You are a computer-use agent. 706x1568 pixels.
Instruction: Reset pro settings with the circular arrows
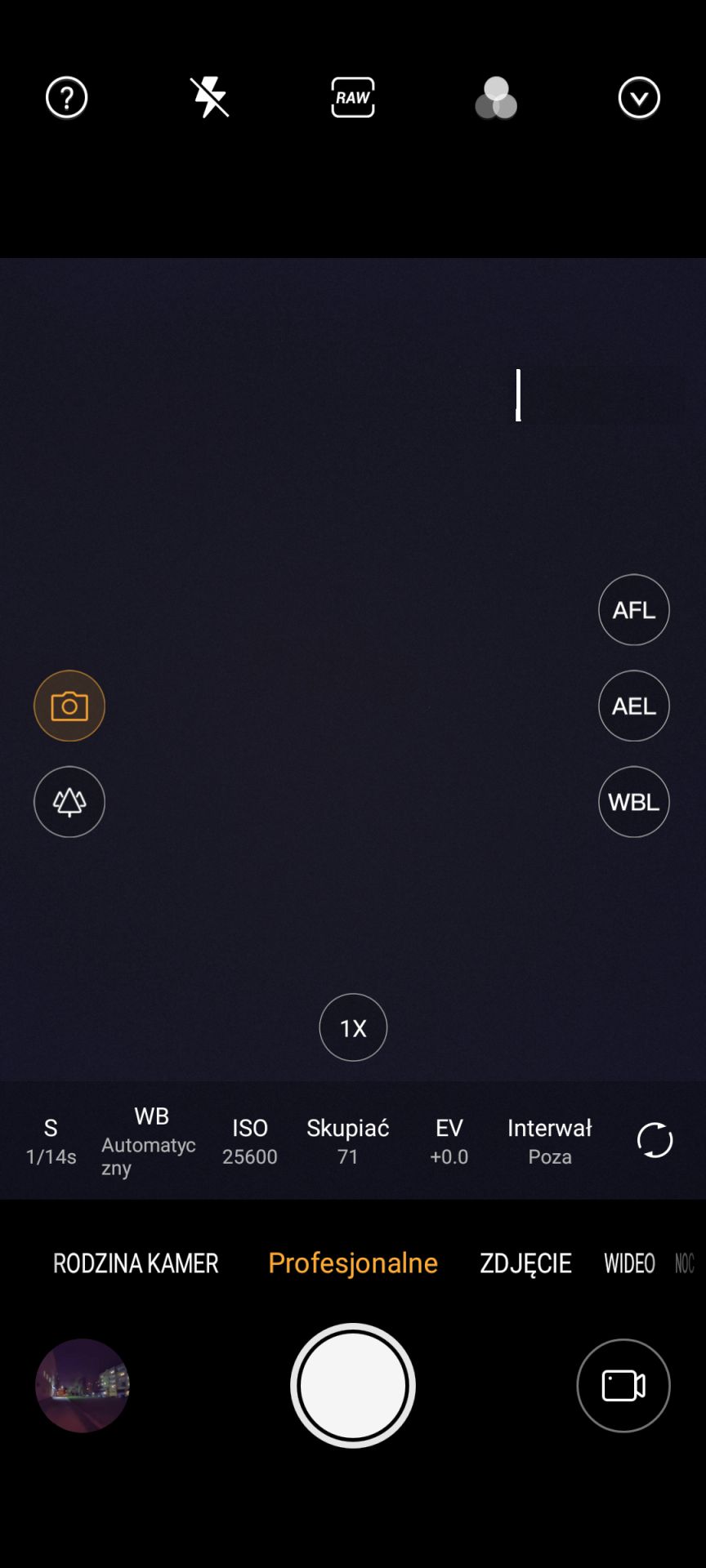655,1140
